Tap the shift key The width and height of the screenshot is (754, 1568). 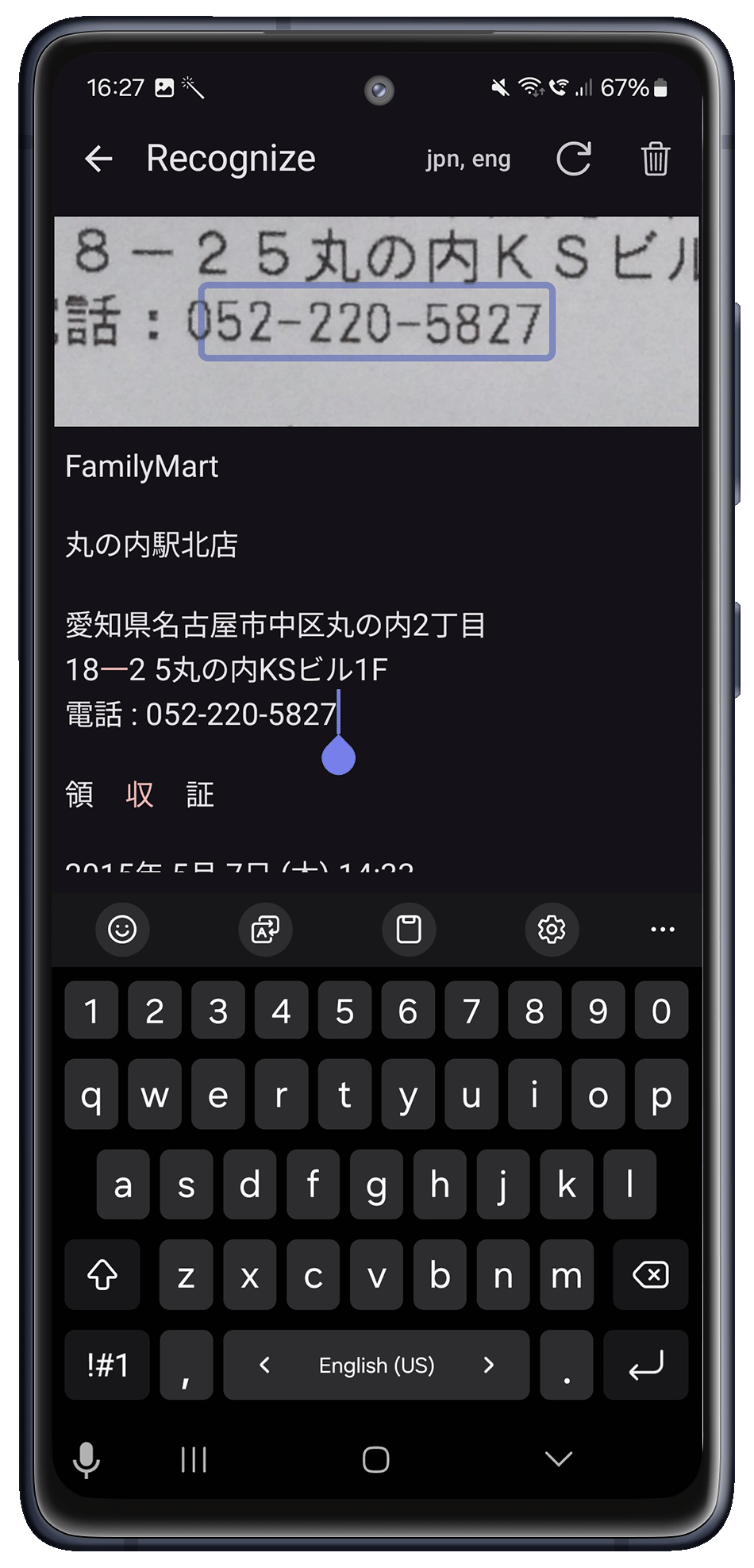click(x=102, y=1275)
